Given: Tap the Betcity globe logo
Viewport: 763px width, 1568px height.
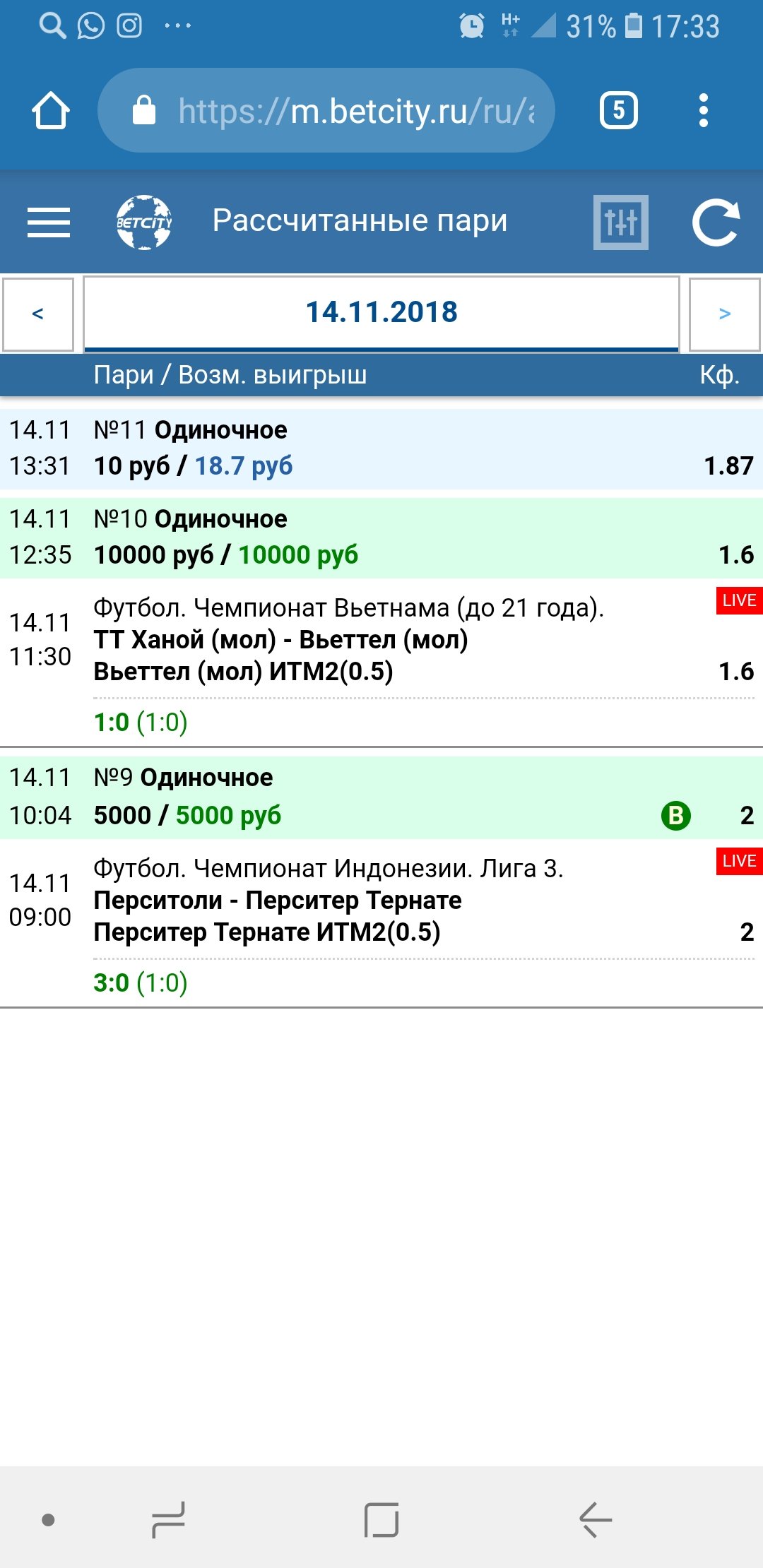Looking at the screenshot, I should point(144,222).
